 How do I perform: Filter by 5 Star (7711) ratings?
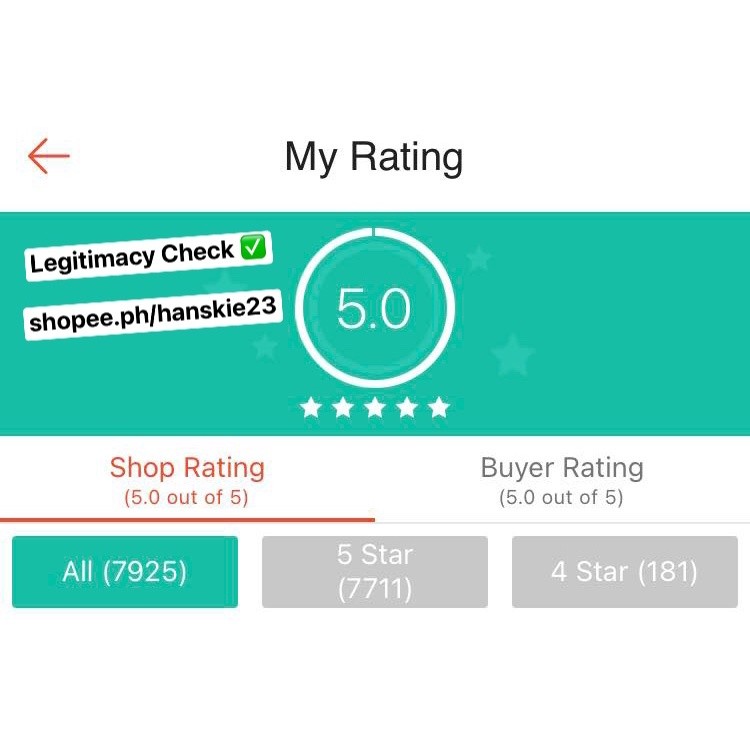(375, 572)
